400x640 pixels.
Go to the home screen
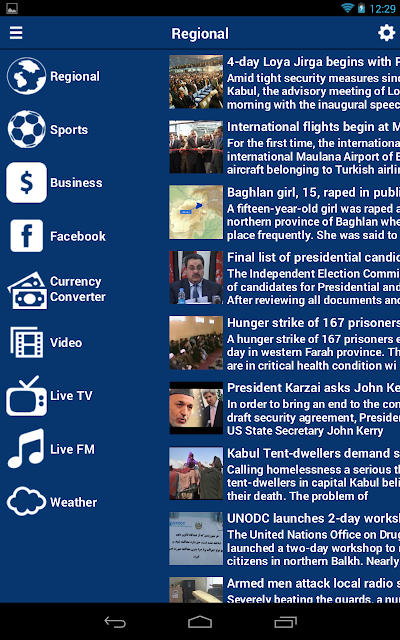click(200, 622)
